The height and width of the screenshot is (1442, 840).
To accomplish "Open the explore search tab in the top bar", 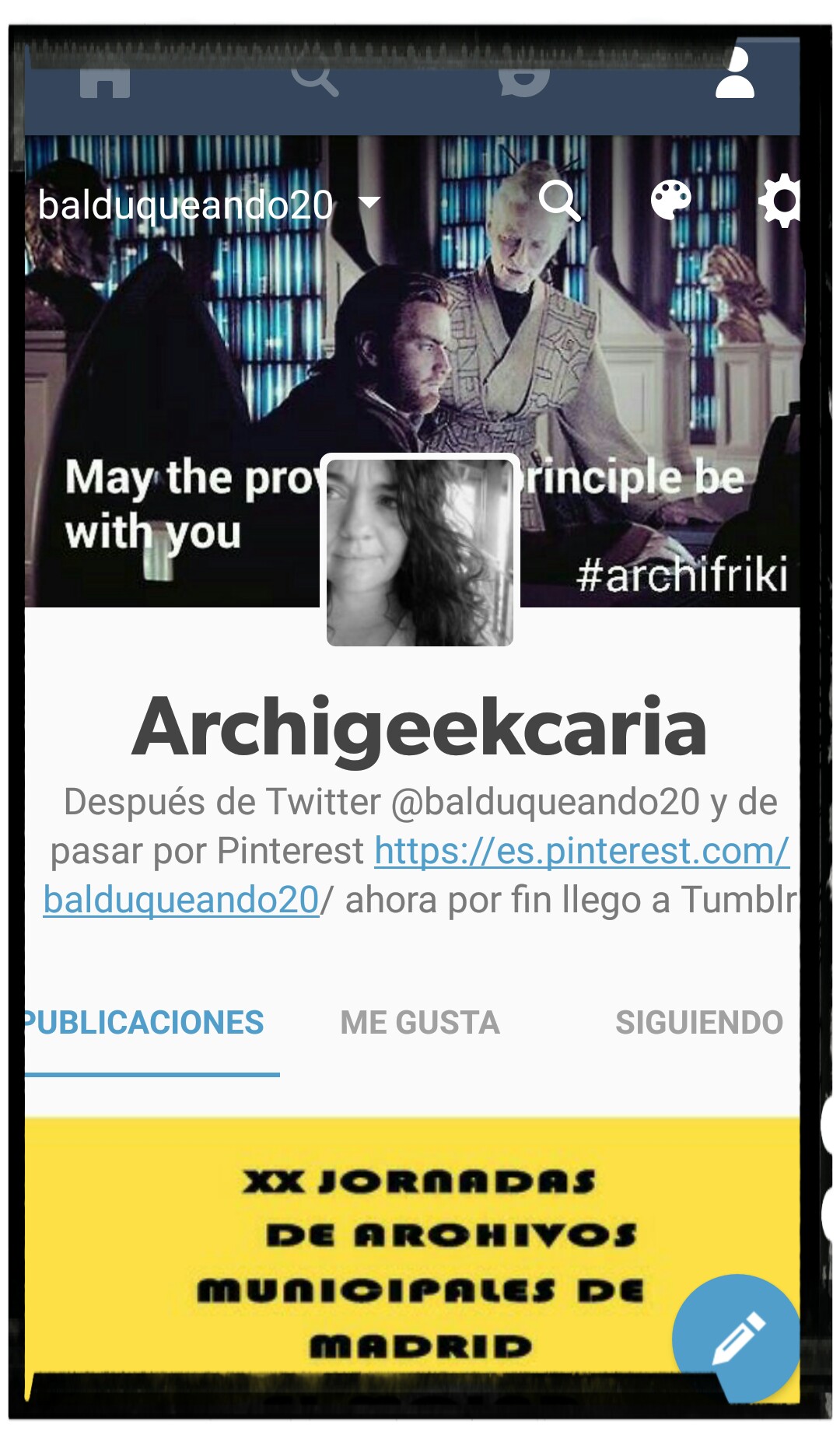I will (314, 79).
